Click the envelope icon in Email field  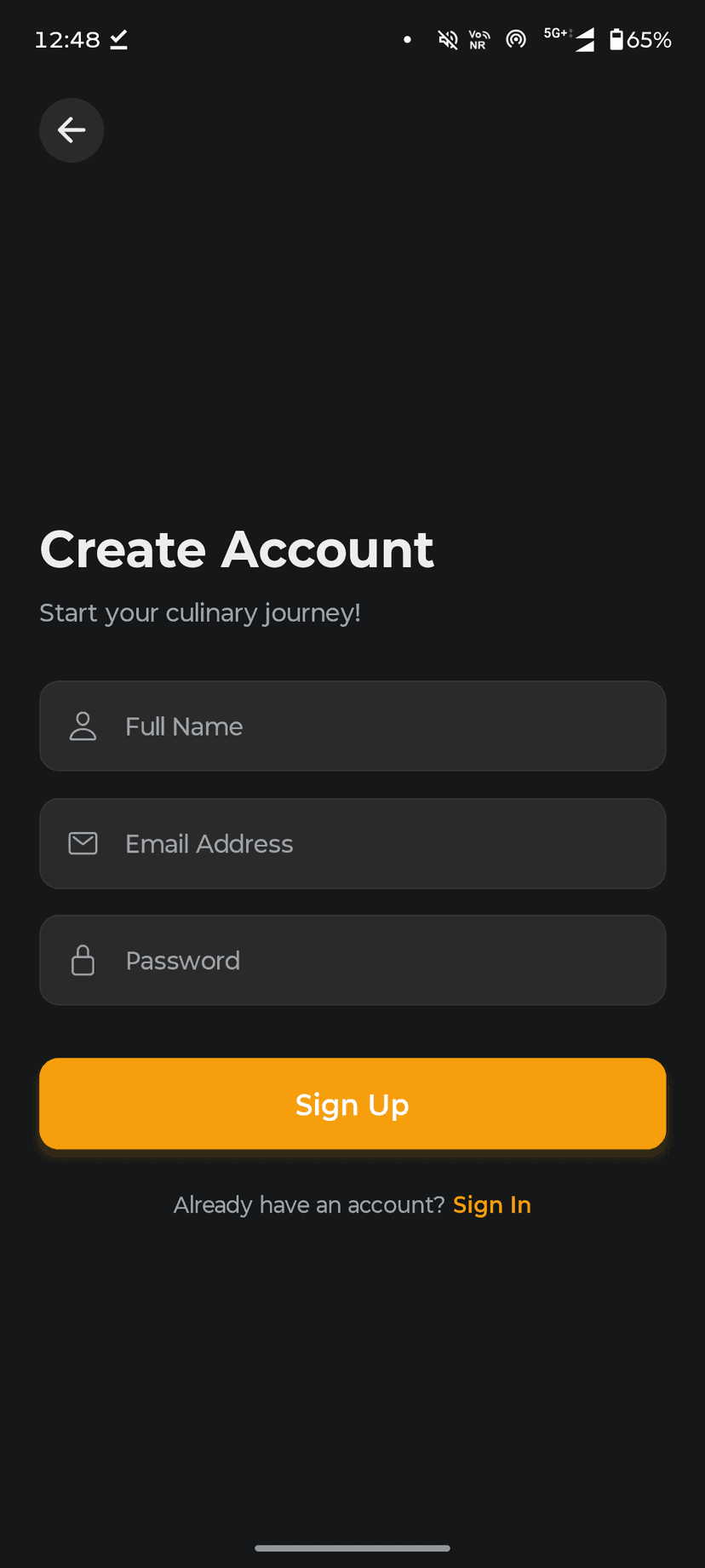[x=83, y=843]
